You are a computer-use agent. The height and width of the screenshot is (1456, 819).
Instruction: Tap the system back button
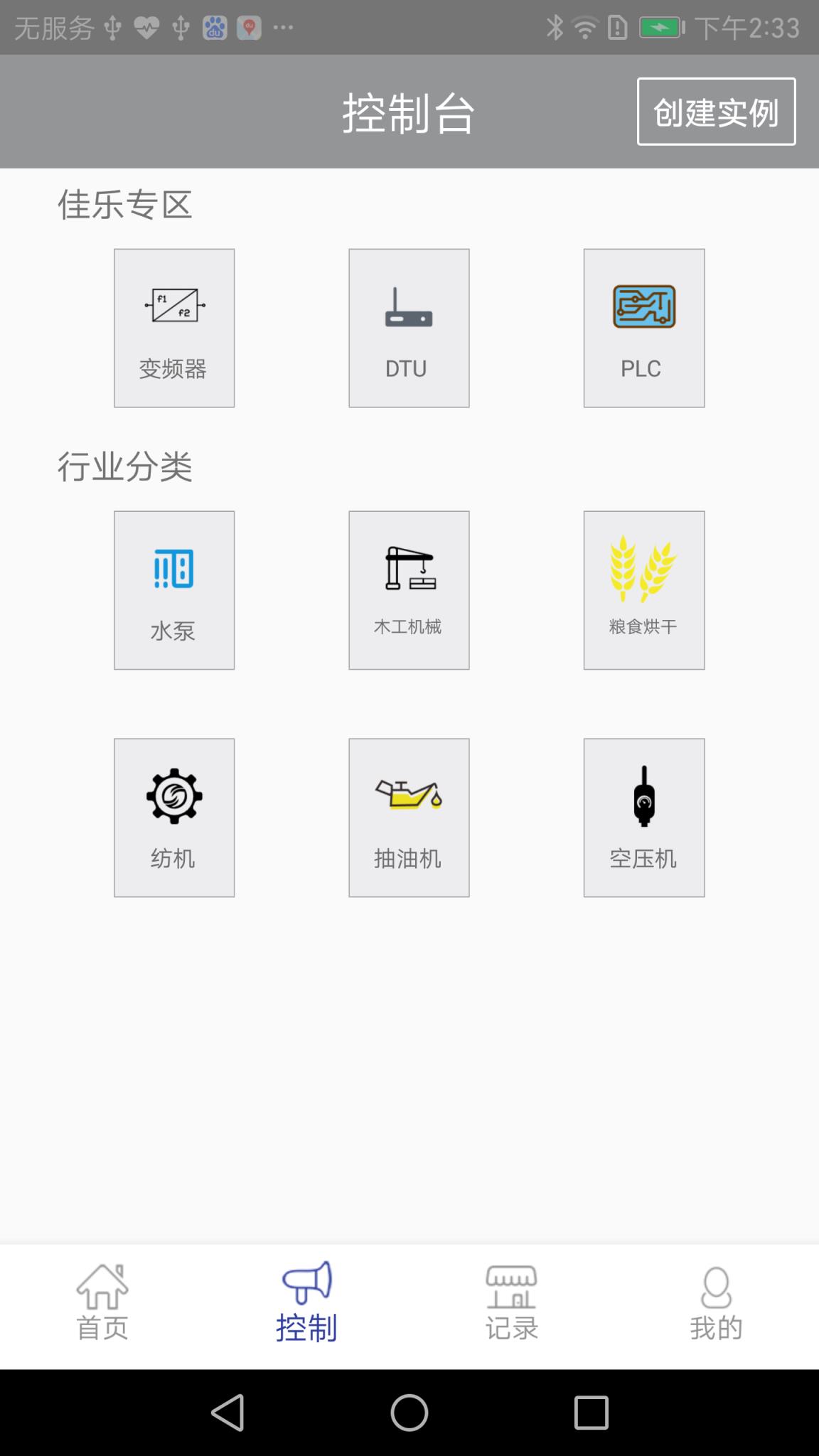228,1413
